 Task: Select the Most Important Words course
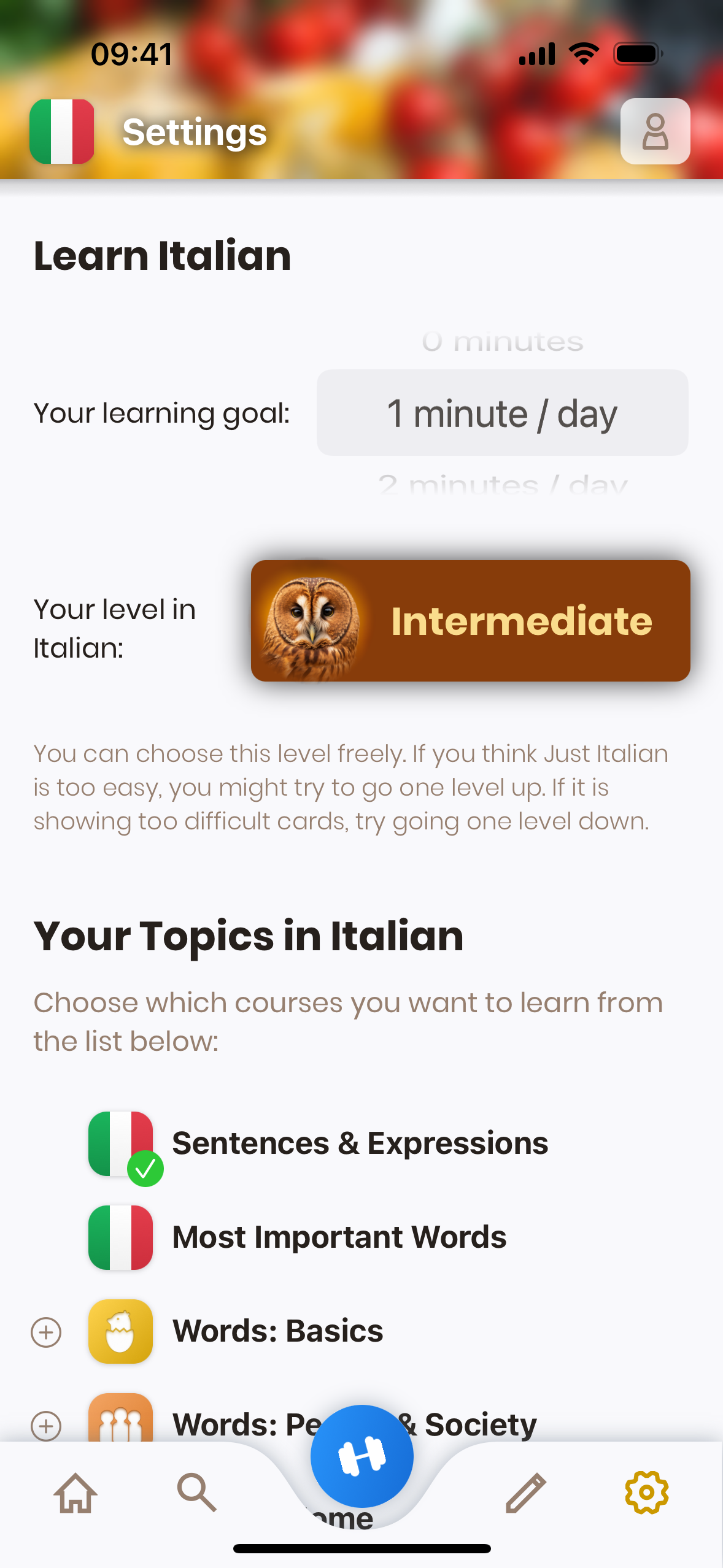pyautogui.click(x=339, y=1237)
